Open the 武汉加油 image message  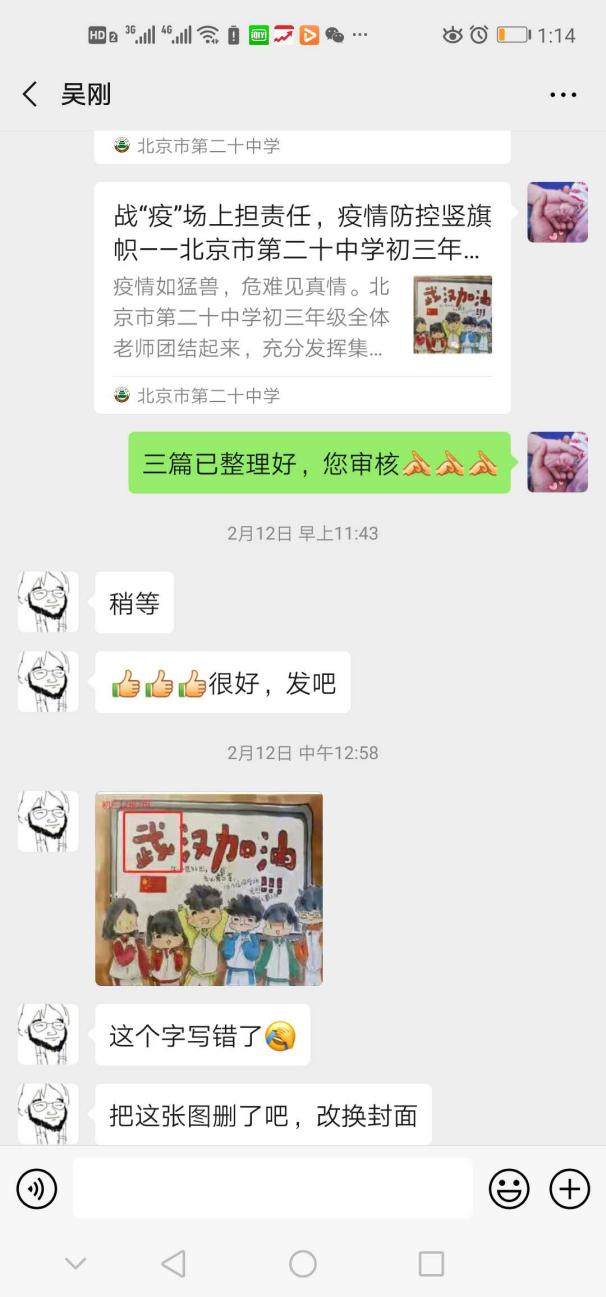[x=209, y=889]
